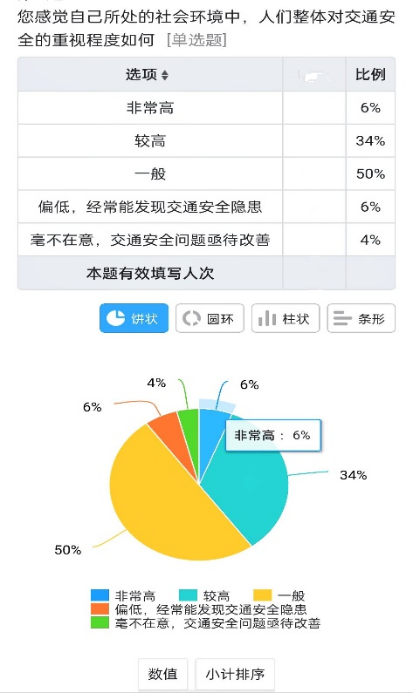413x694 pixels.
Task: Toggle the 毫不在意 legend item
Action: click(205, 623)
